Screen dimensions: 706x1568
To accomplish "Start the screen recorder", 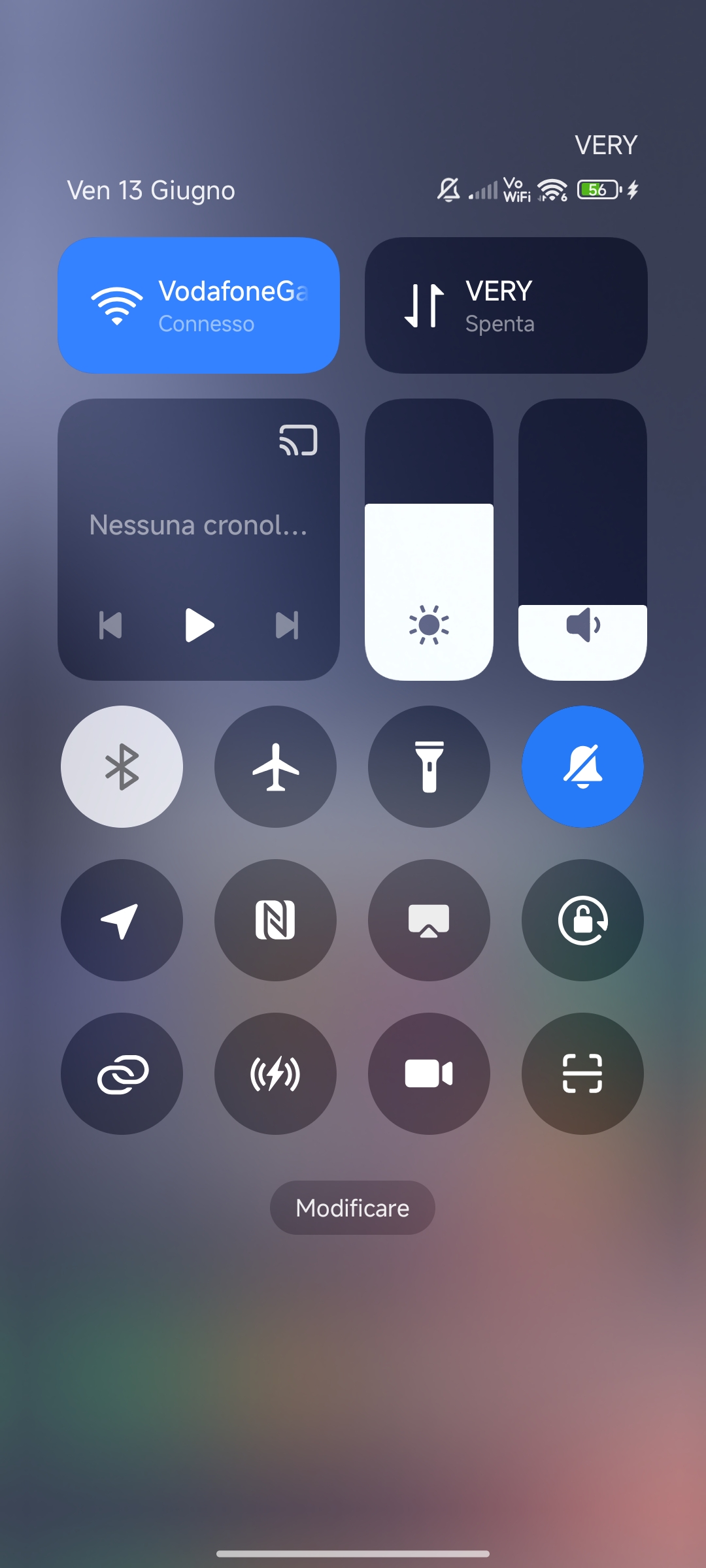I will pyautogui.click(x=429, y=1073).
